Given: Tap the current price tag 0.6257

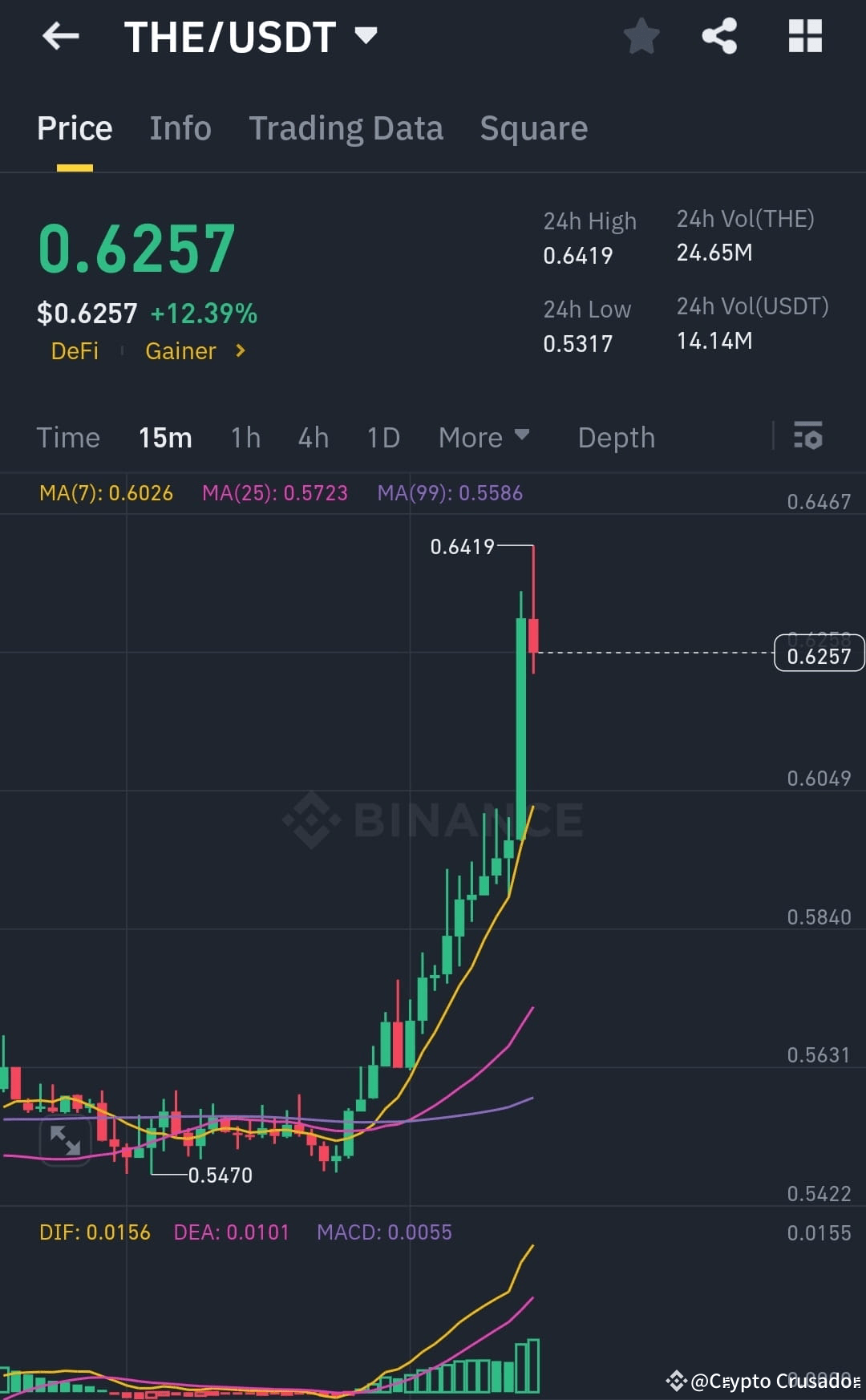Looking at the screenshot, I should click(818, 654).
